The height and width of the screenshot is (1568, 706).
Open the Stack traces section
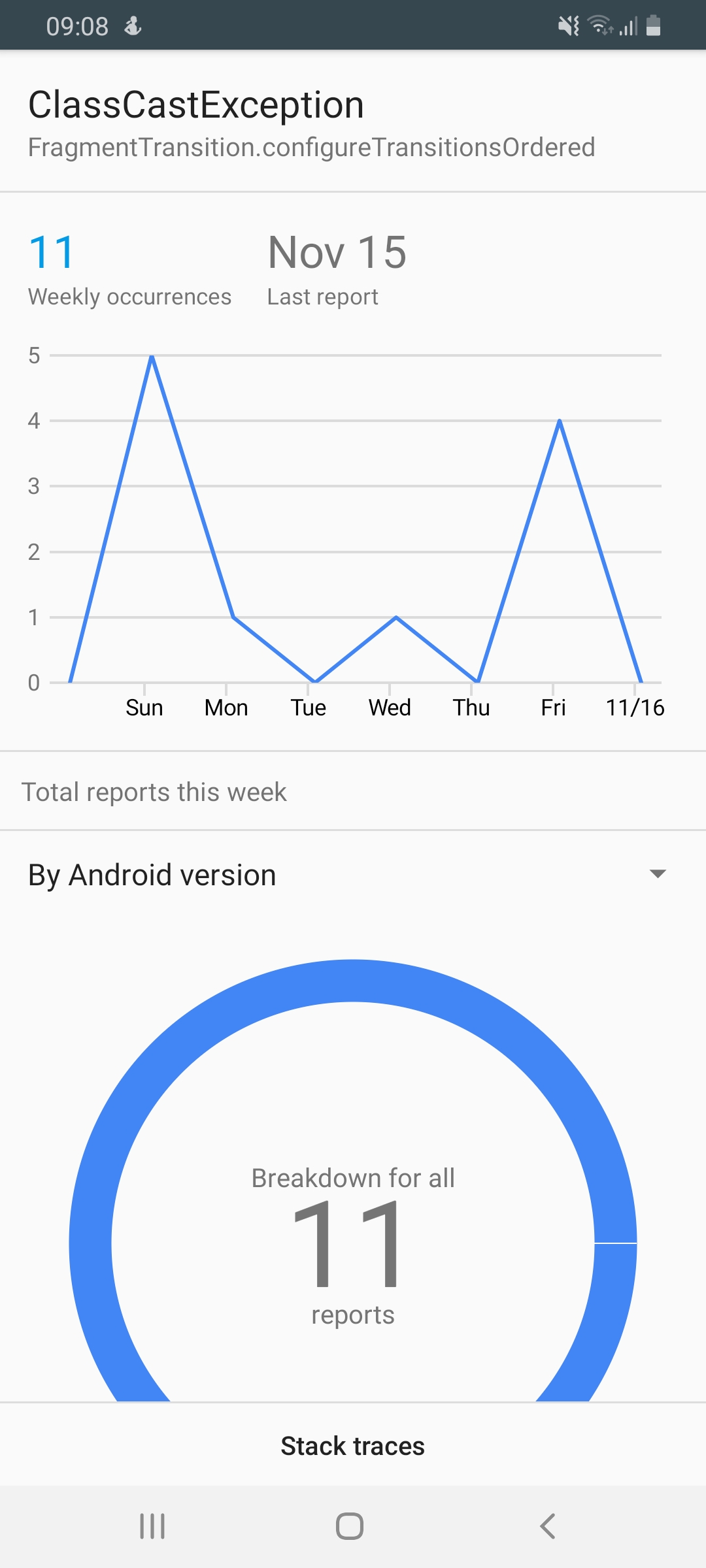(x=353, y=1446)
